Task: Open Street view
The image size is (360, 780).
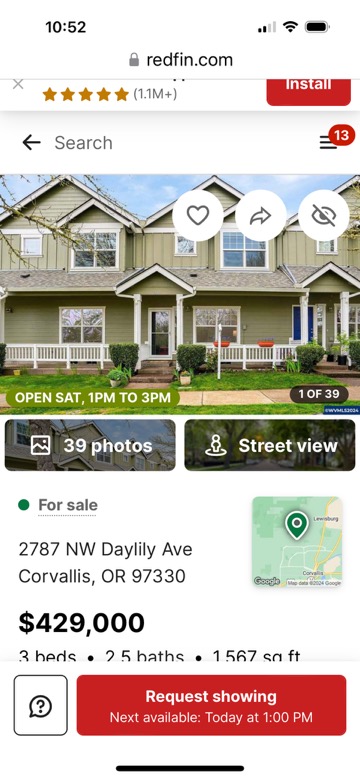Action: 270,445
